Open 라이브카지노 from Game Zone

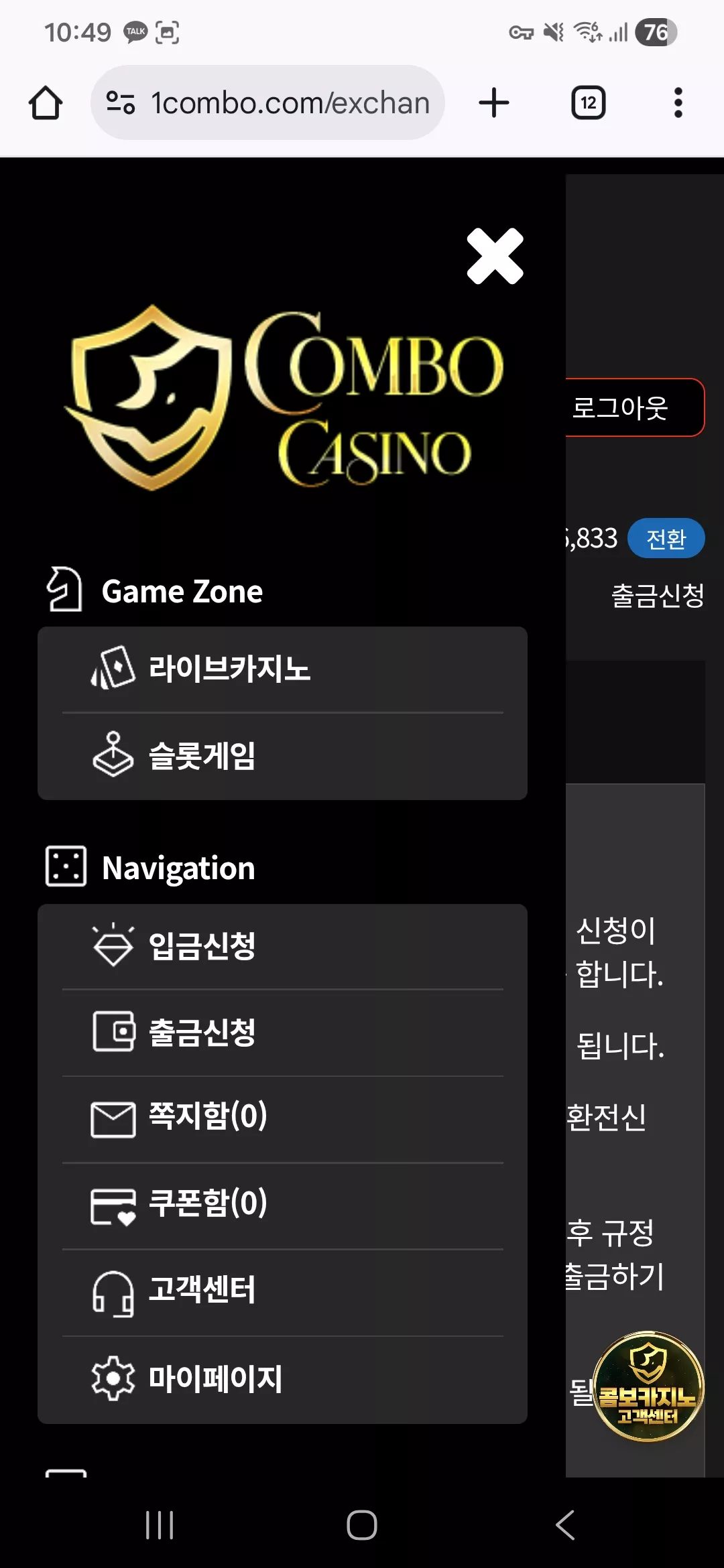pos(282,669)
